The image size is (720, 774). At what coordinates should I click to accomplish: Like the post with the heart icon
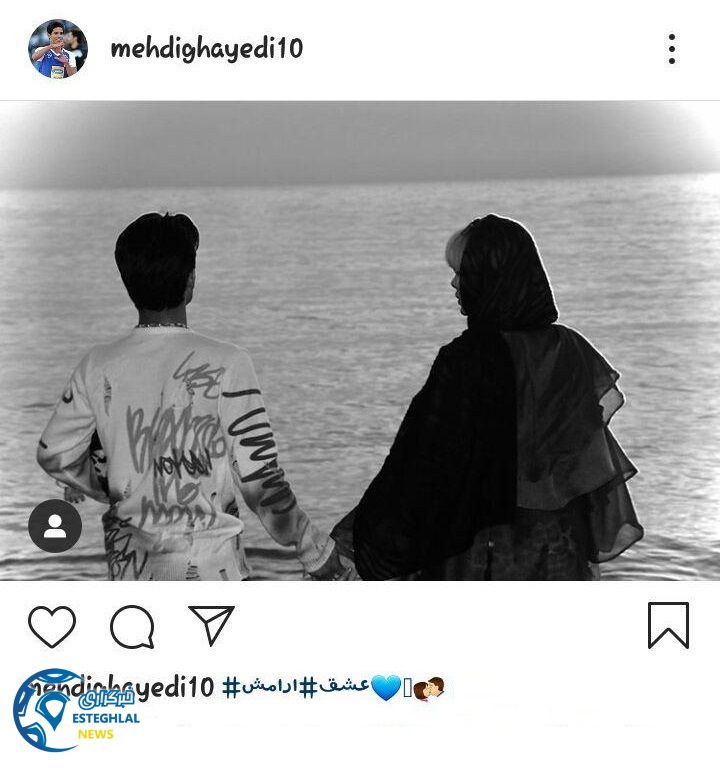pos(52,627)
